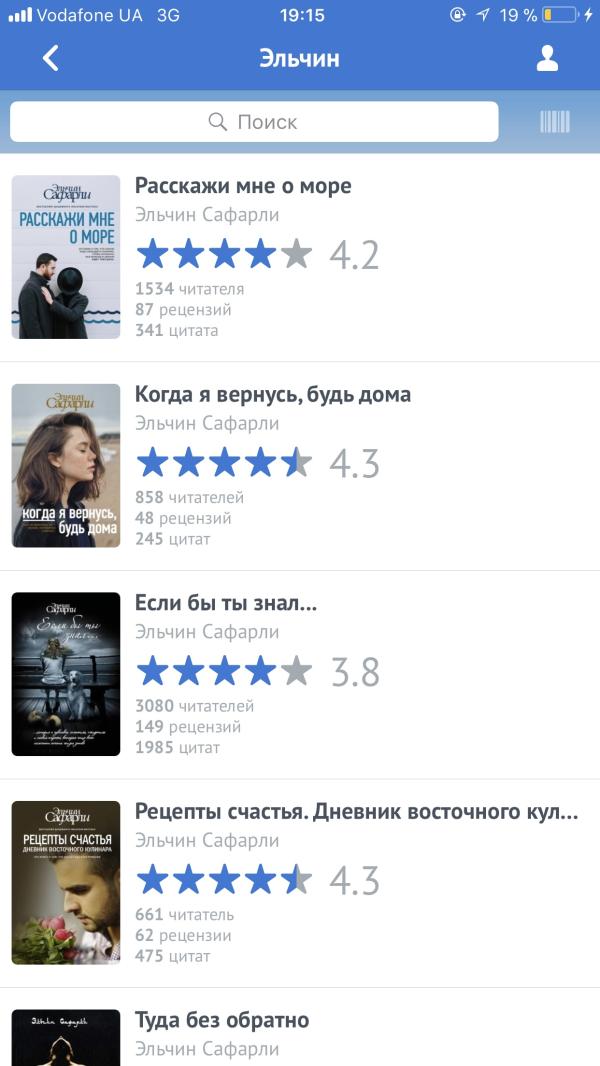Image resolution: width=600 pixels, height=1066 pixels.
Task: Tap the Поиск search field
Action: point(254,122)
